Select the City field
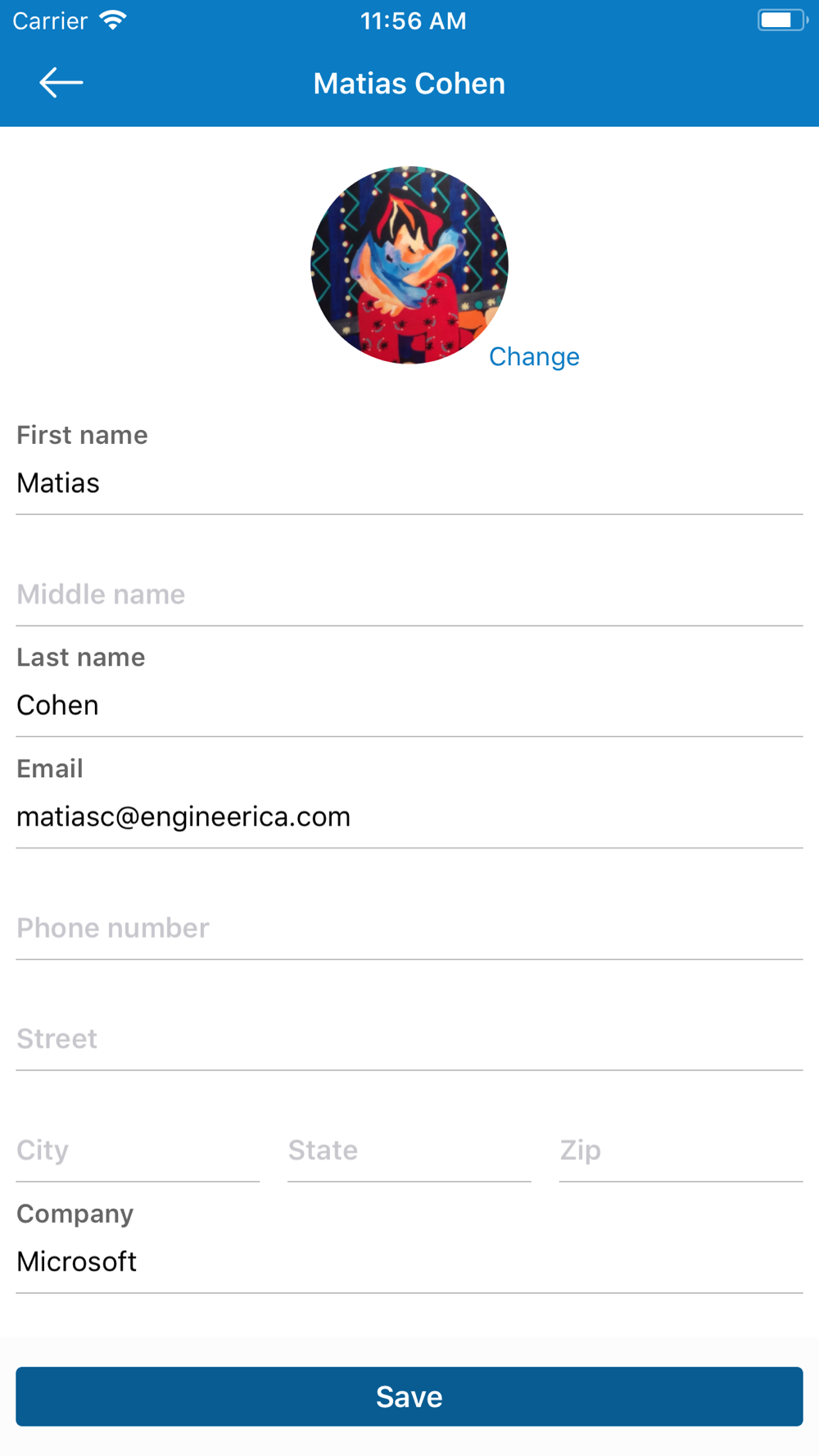Viewport: 819px width, 1456px height. (138, 1150)
